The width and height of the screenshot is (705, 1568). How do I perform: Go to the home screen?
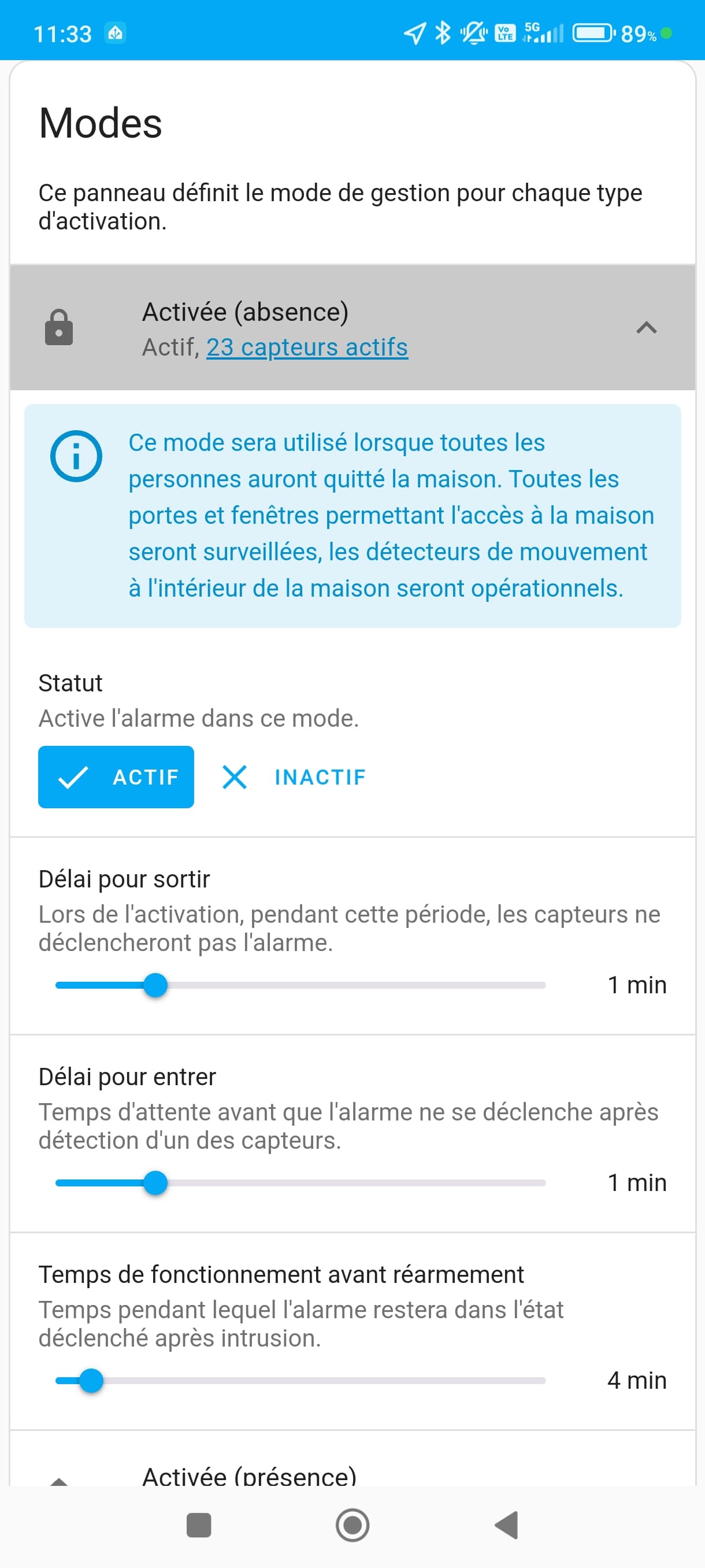(x=353, y=1525)
